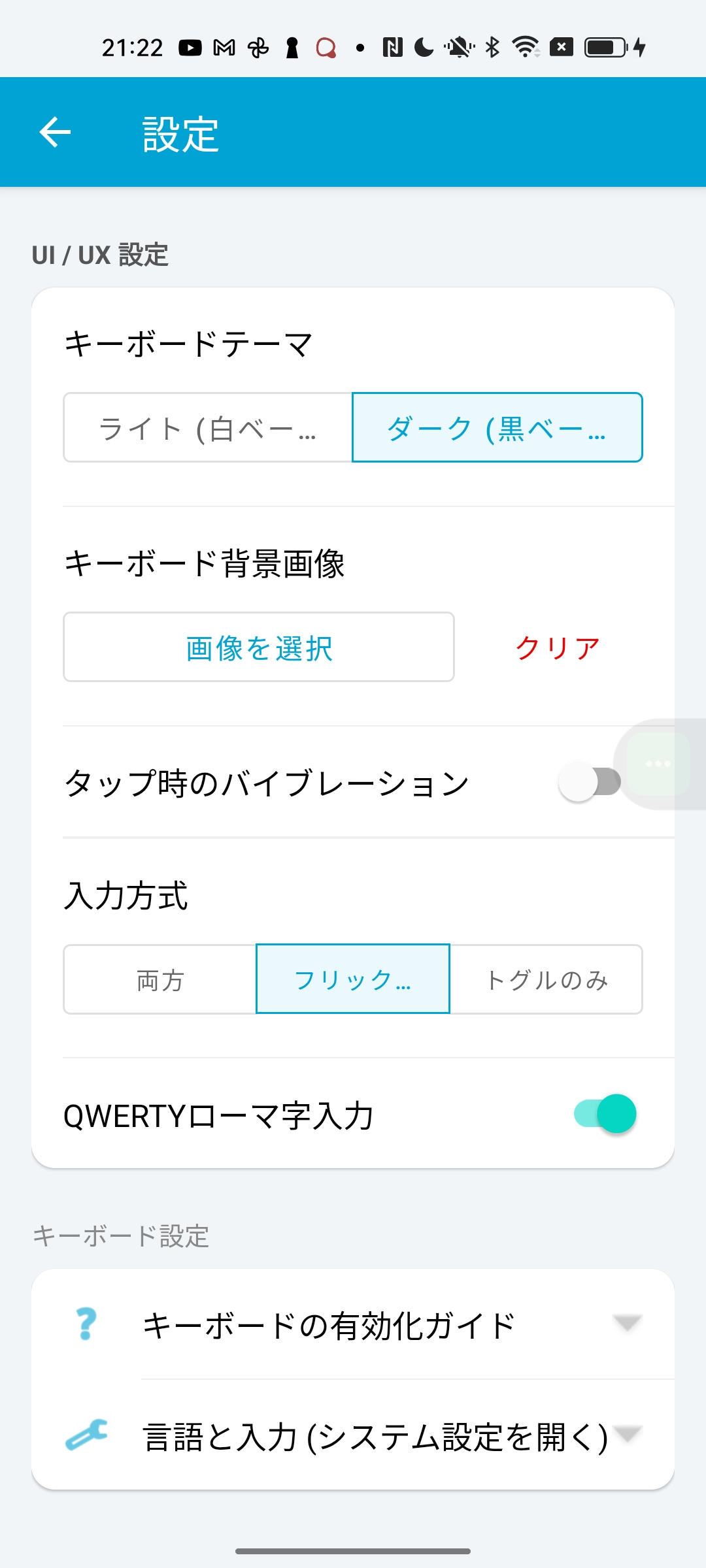
Task: Click the back arrow in the settings header
Action: pos(55,133)
